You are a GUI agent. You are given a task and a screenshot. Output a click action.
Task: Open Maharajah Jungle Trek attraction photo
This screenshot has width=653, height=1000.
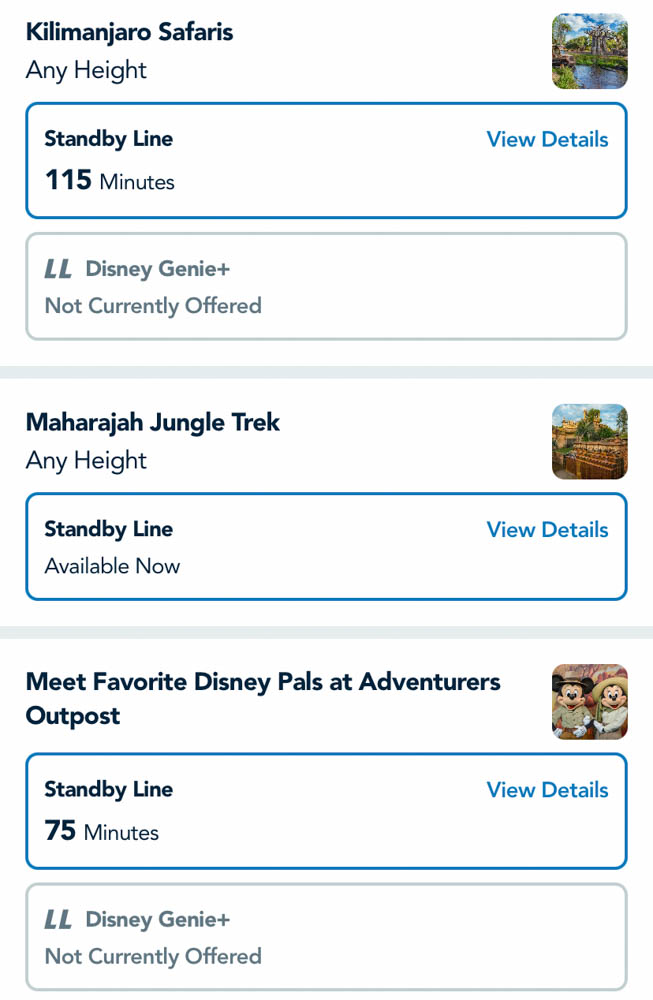click(590, 441)
